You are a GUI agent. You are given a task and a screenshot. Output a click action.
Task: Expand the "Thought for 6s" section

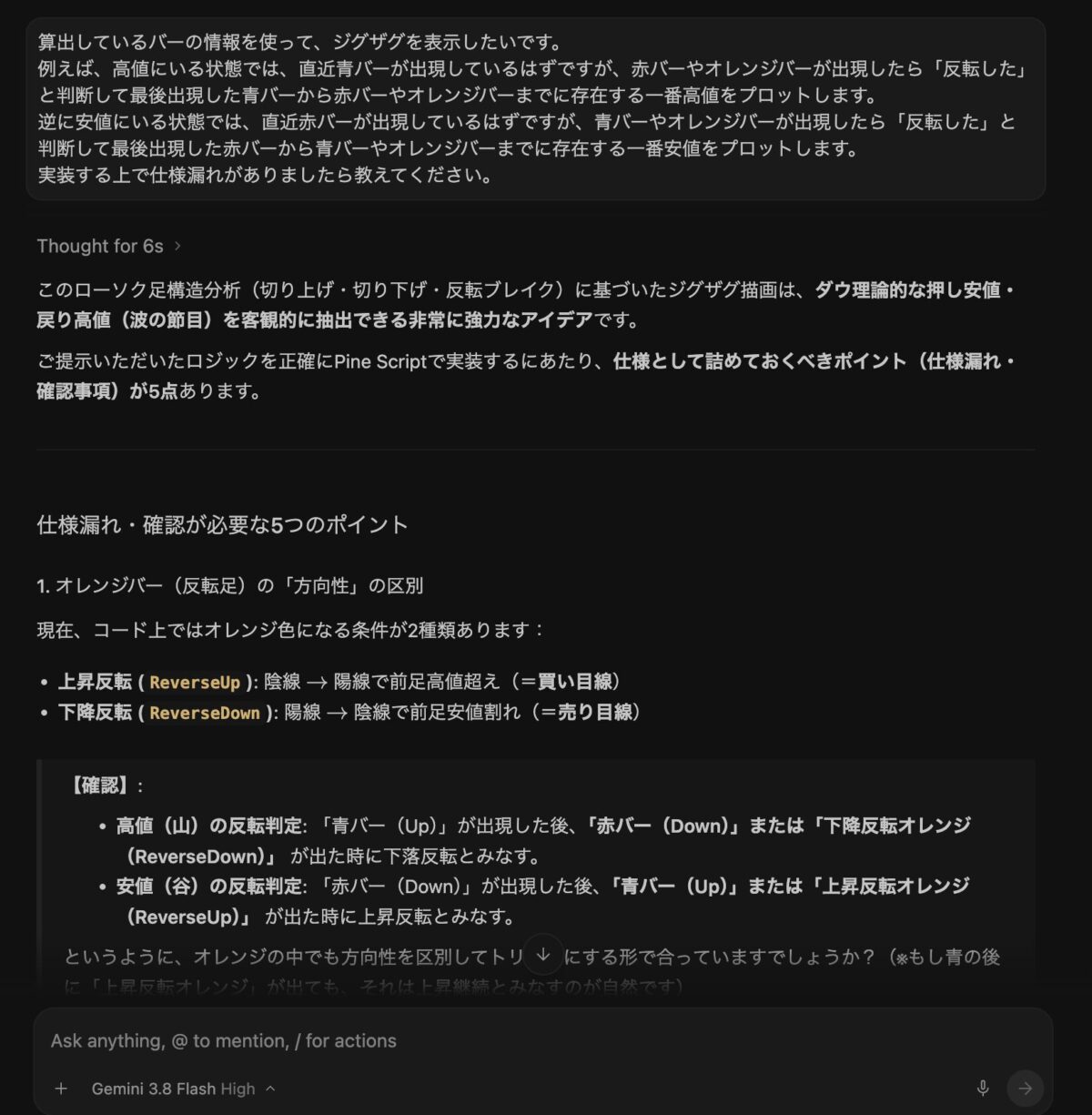click(x=109, y=246)
